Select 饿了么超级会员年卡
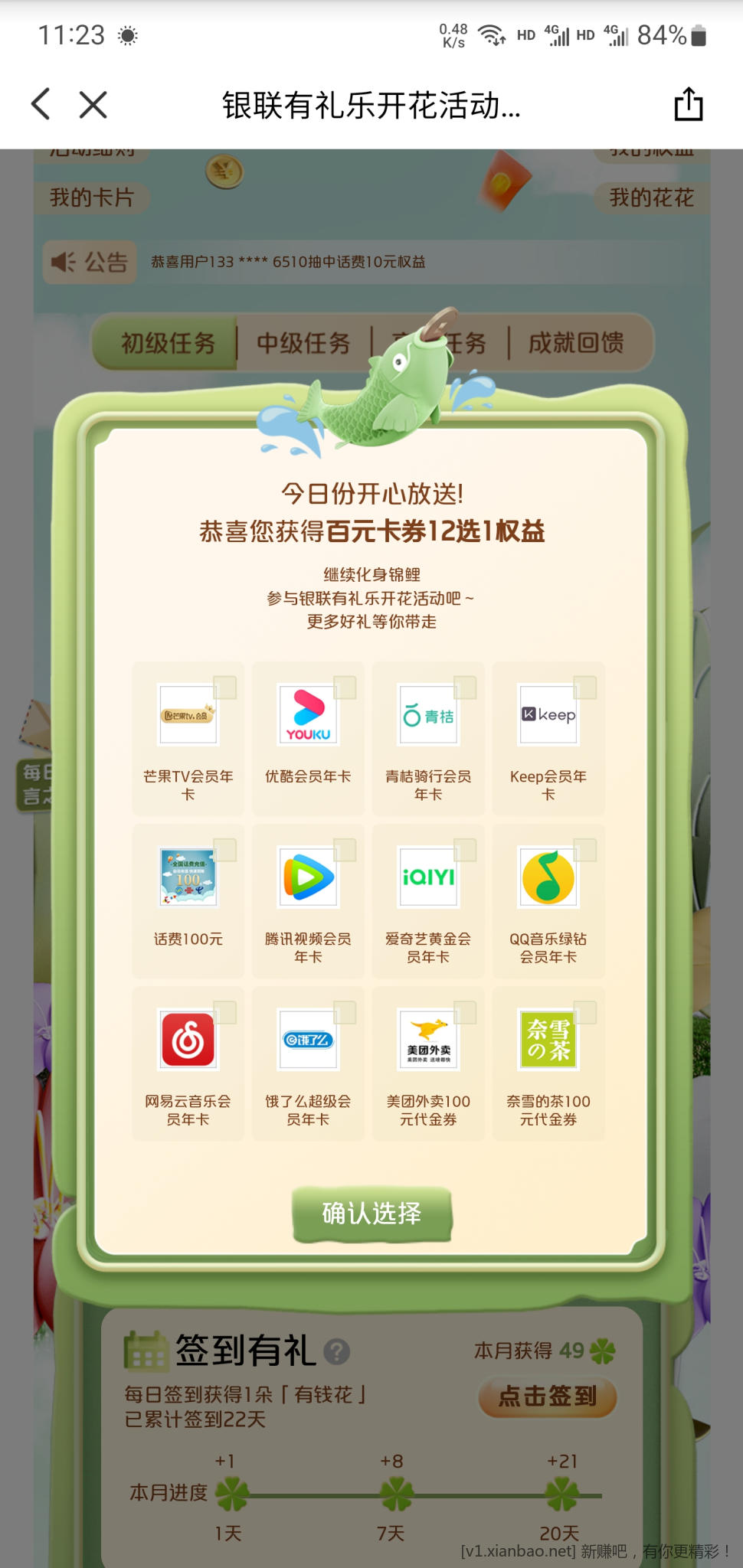 coord(308,1063)
